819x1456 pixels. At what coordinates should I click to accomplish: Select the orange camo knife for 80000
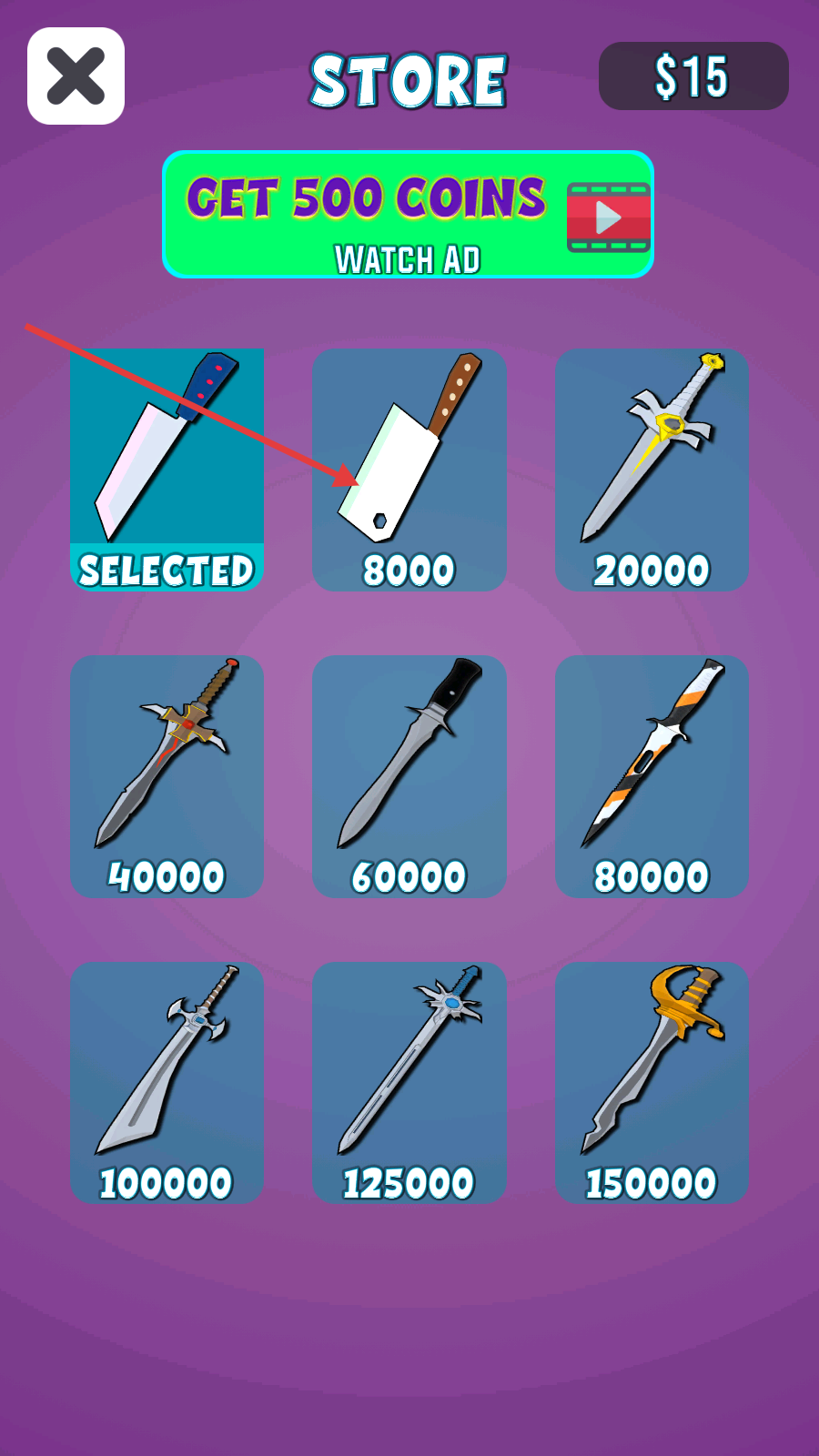pos(652,775)
